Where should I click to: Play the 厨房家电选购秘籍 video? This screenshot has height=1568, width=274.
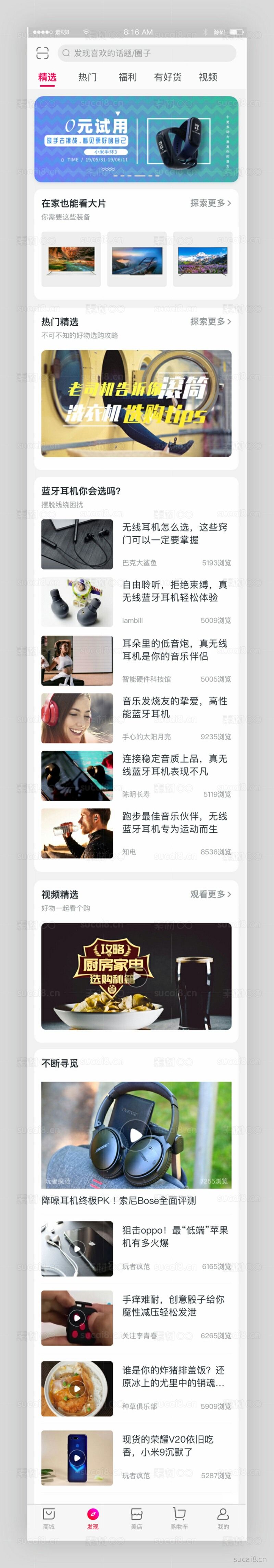136,976
